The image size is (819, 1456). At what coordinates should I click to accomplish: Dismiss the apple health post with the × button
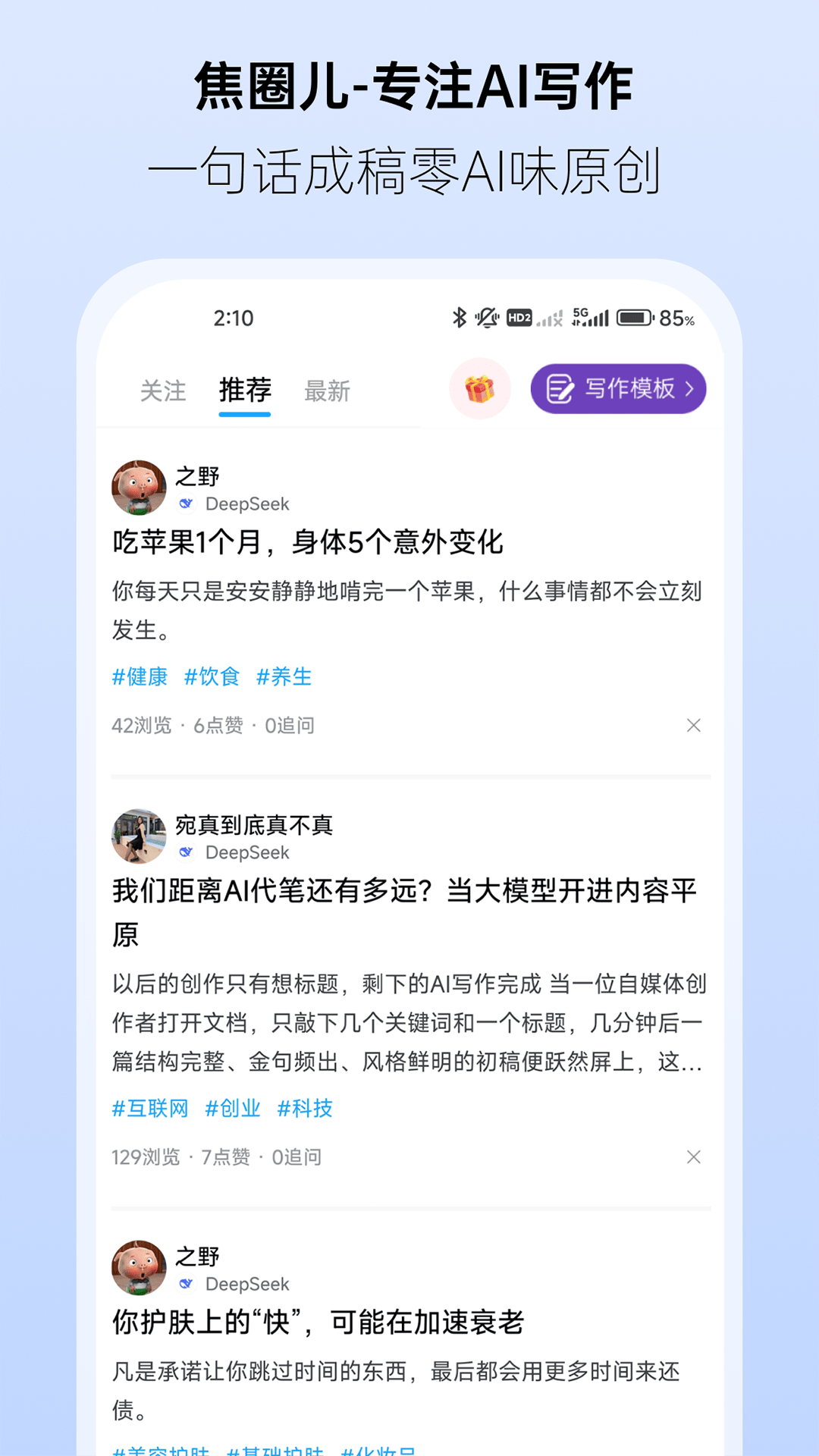pos(692,726)
